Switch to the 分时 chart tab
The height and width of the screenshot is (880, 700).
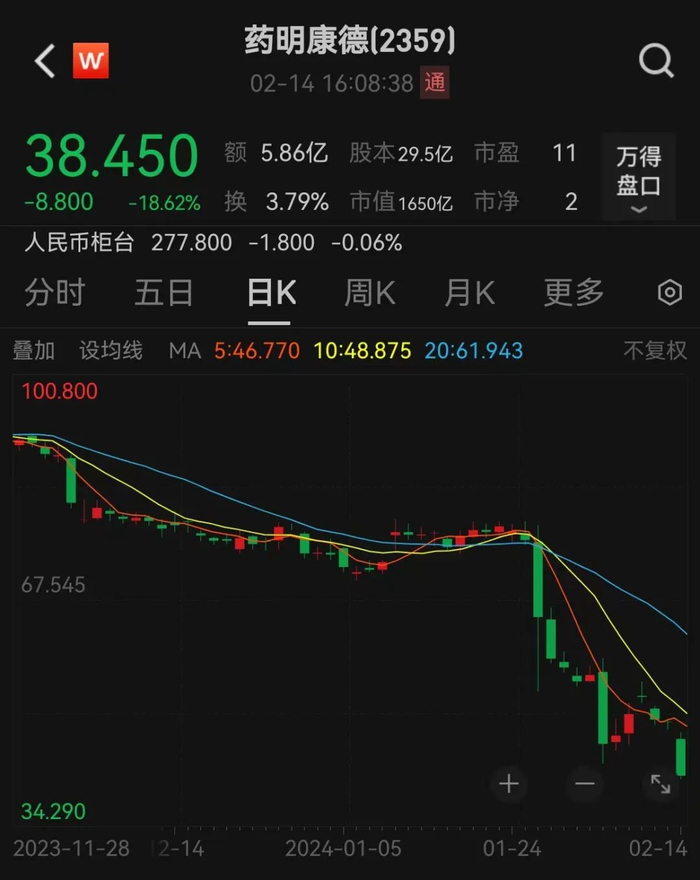55,293
